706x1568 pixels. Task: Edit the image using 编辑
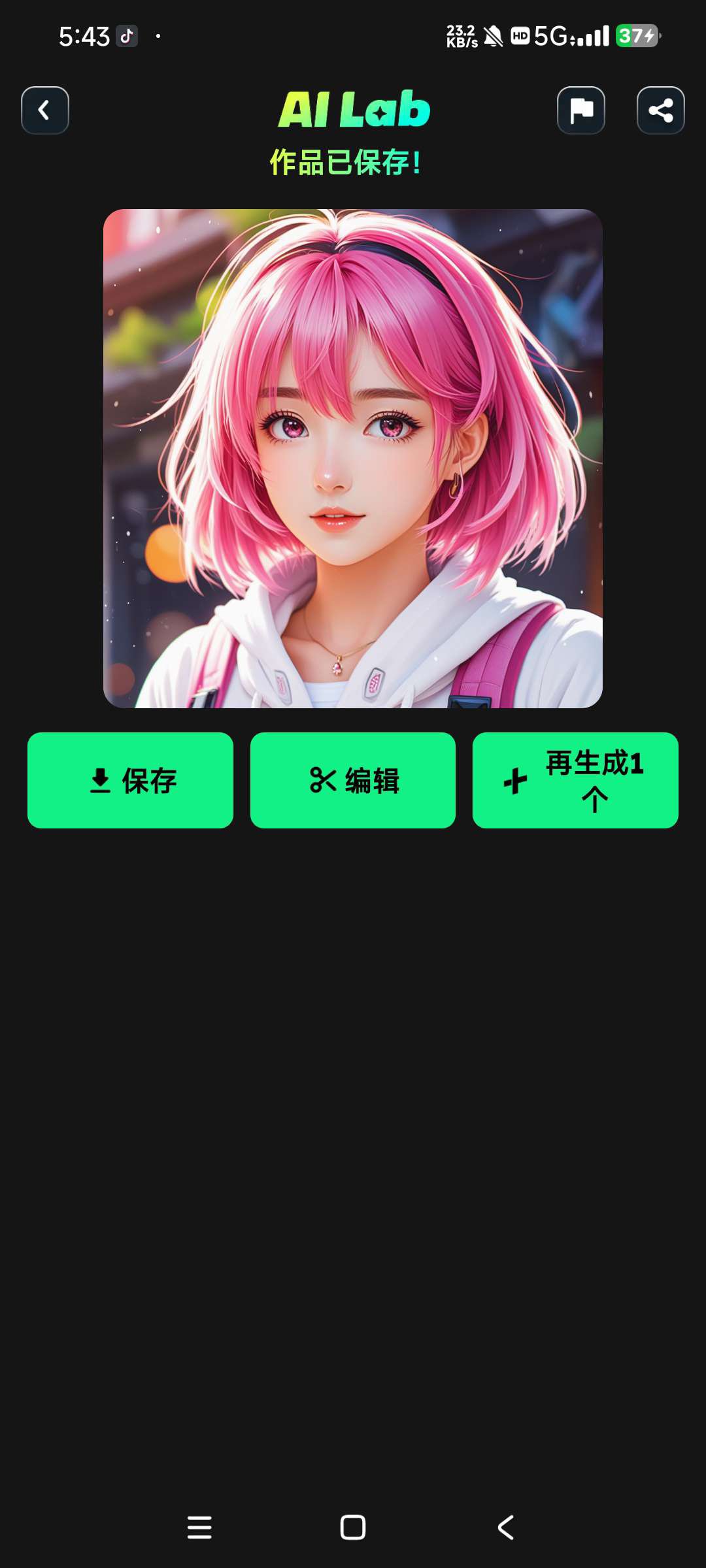tap(353, 780)
